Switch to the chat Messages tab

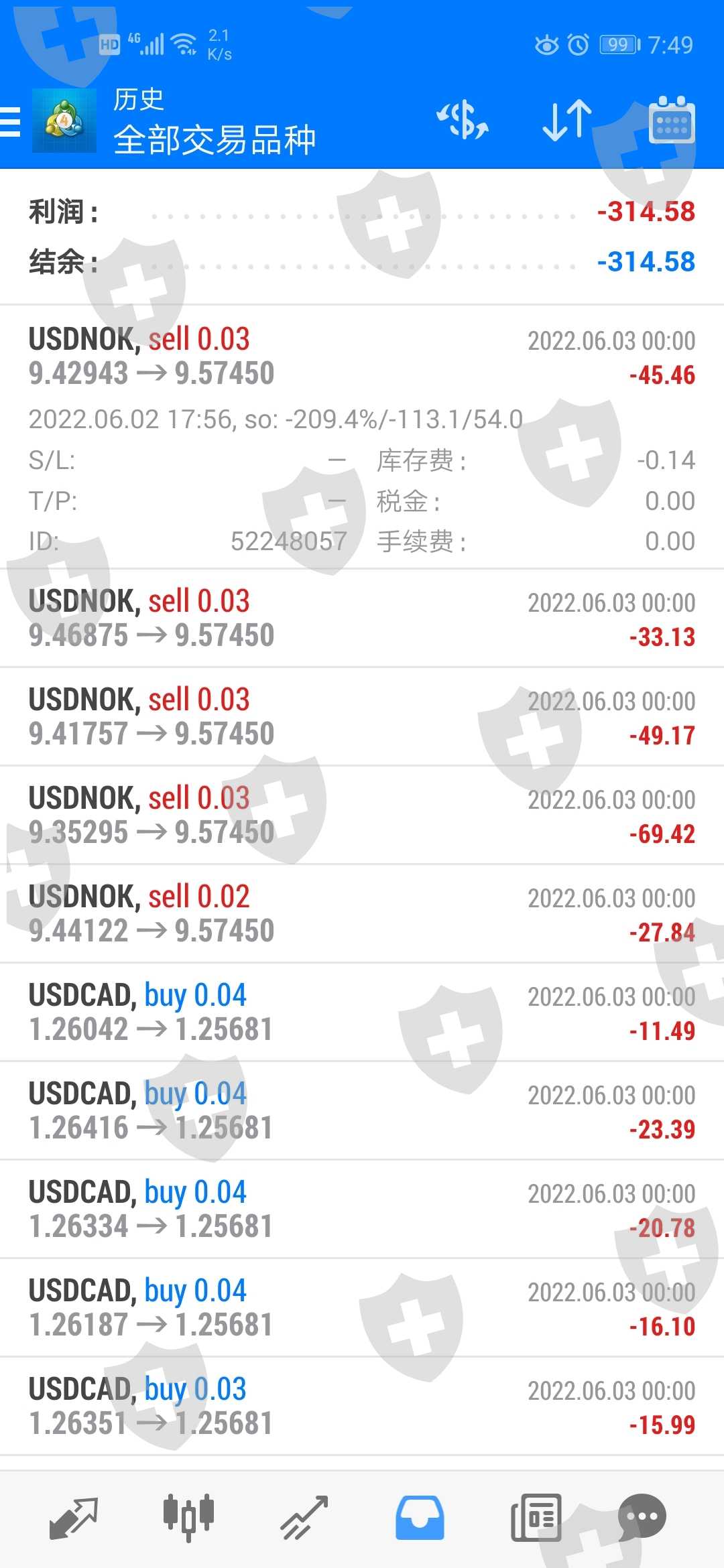tap(642, 1517)
